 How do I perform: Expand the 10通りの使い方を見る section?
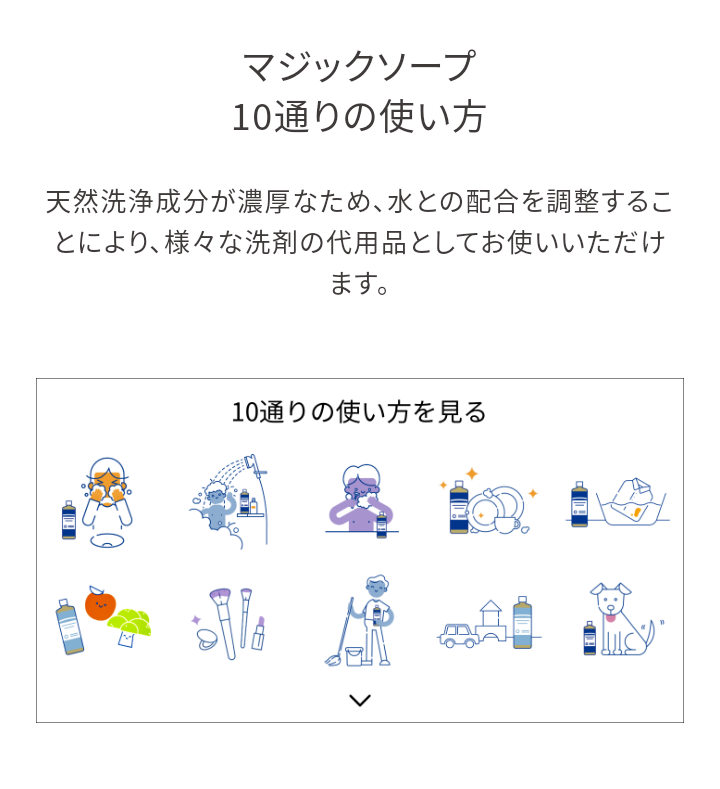coord(360,700)
